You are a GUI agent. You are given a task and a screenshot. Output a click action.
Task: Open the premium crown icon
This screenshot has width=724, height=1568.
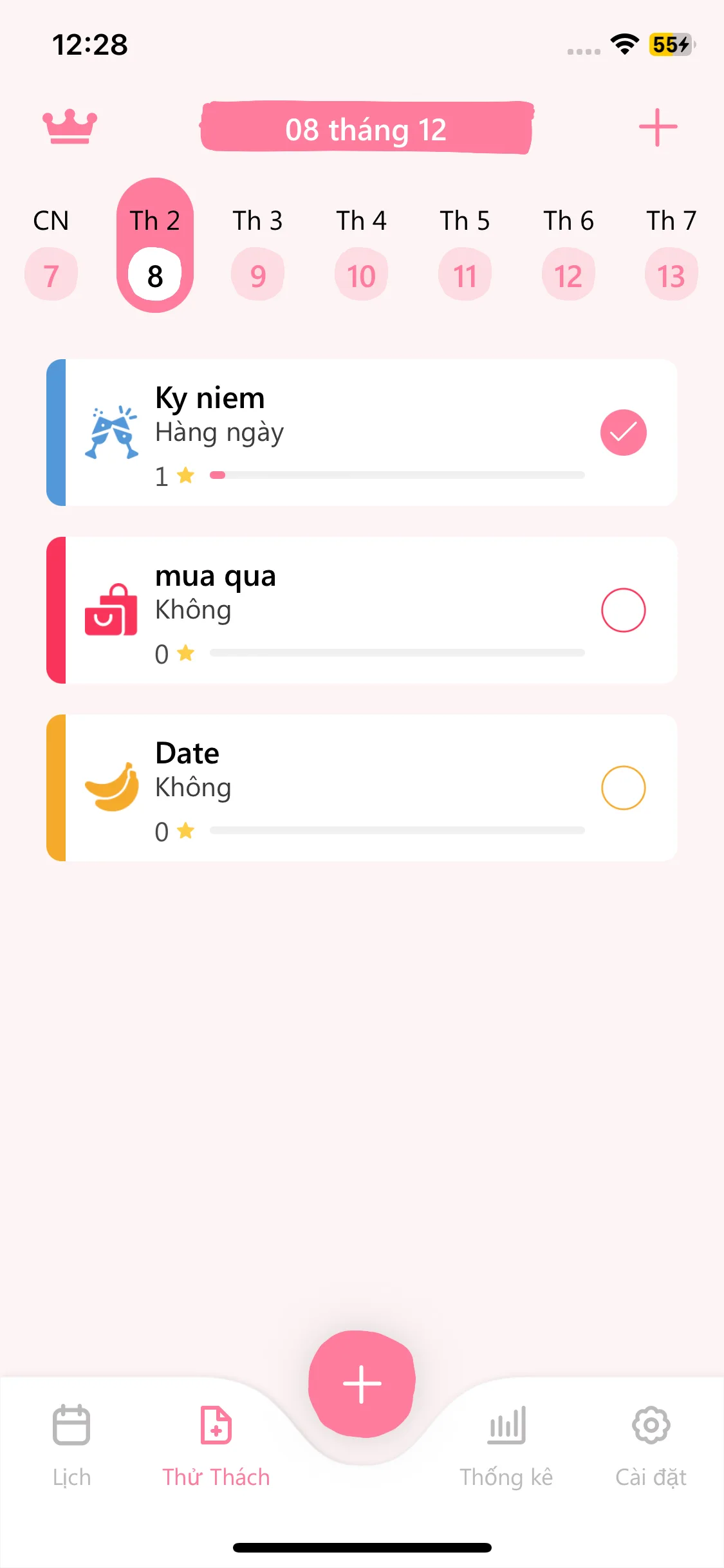[70, 127]
